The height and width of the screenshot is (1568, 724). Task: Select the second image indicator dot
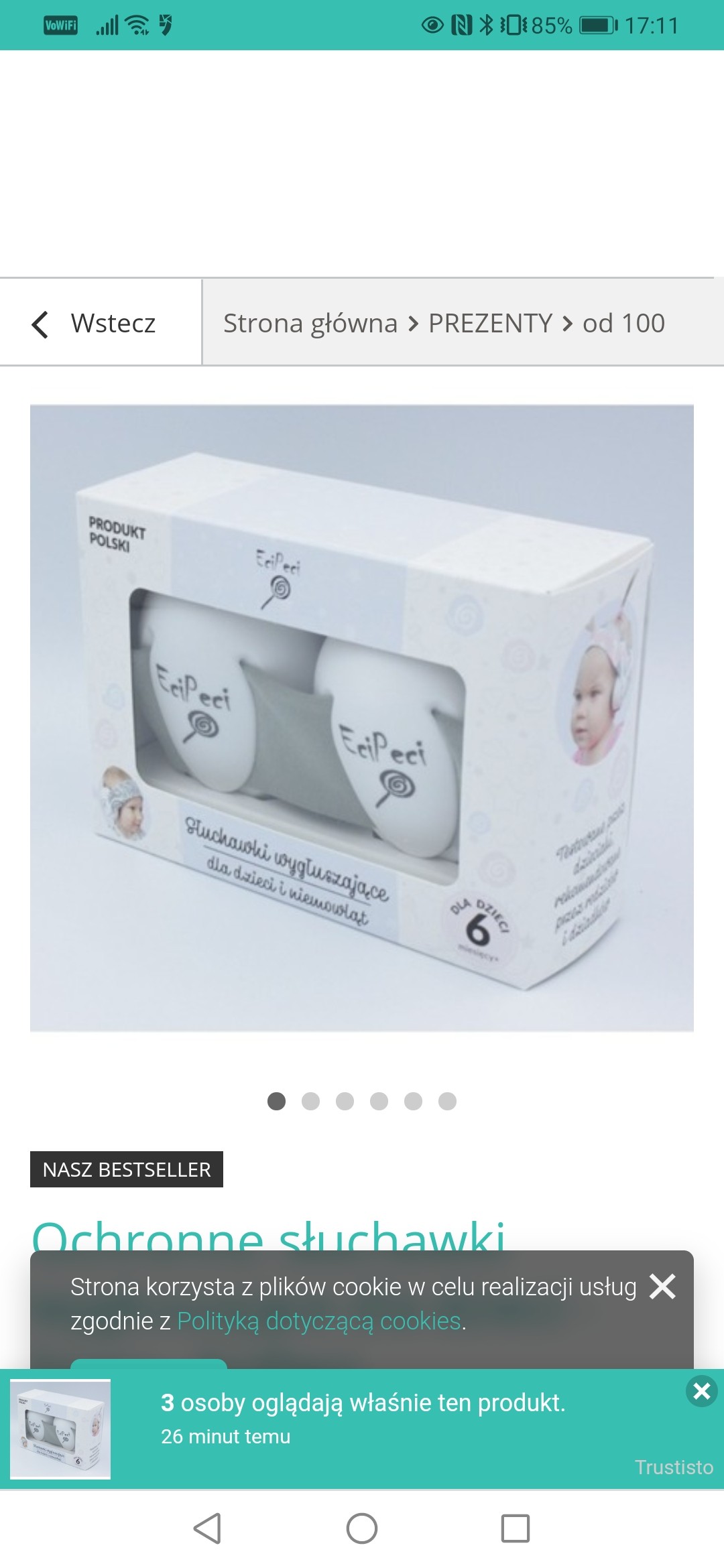click(x=310, y=1101)
